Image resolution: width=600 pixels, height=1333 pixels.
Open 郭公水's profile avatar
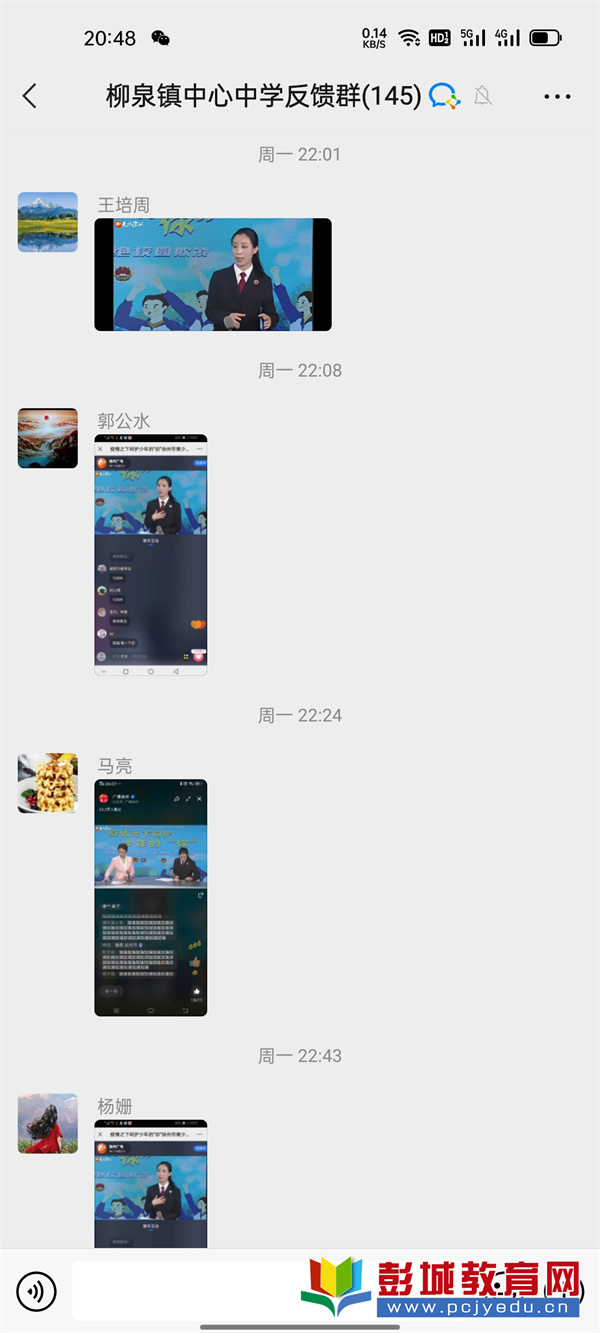pos(48,438)
